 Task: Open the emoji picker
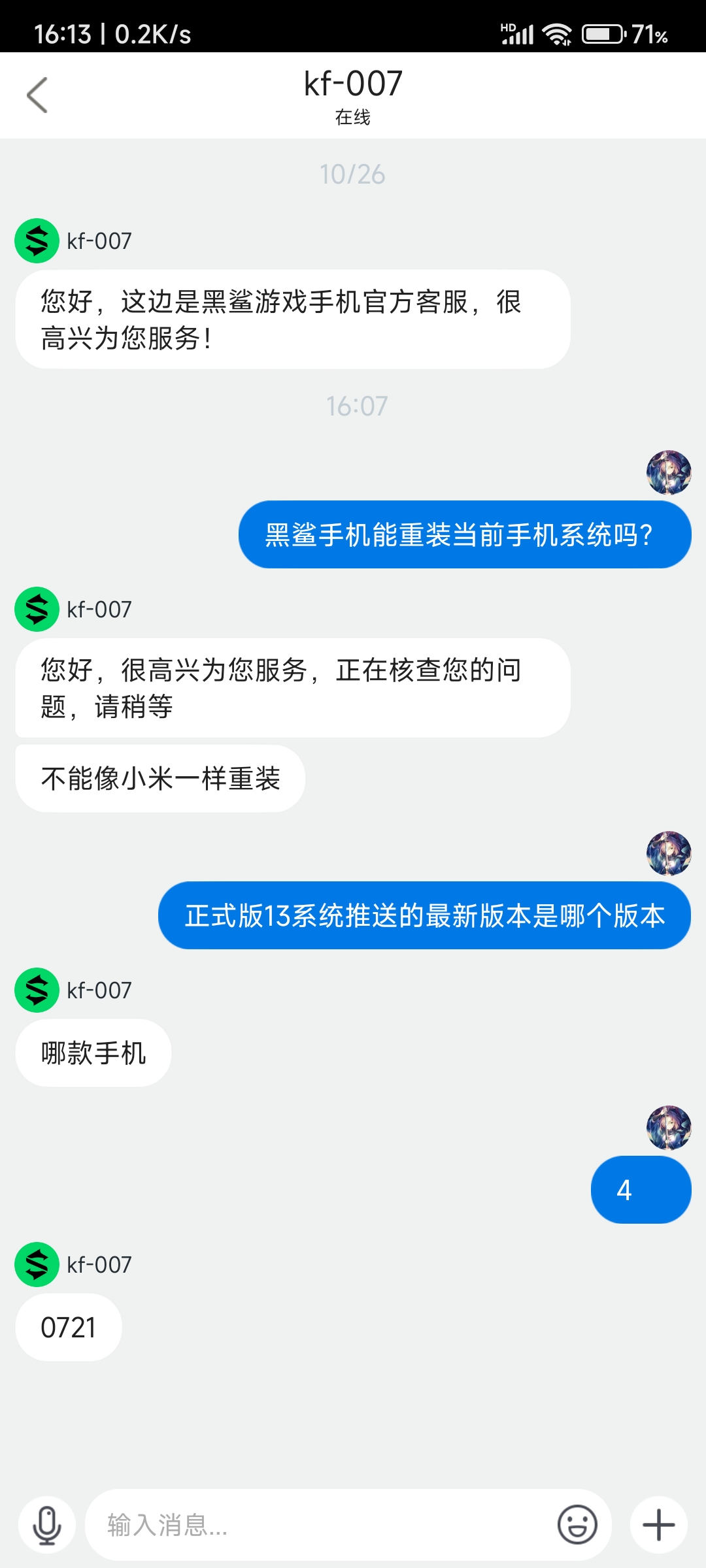[577, 1525]
